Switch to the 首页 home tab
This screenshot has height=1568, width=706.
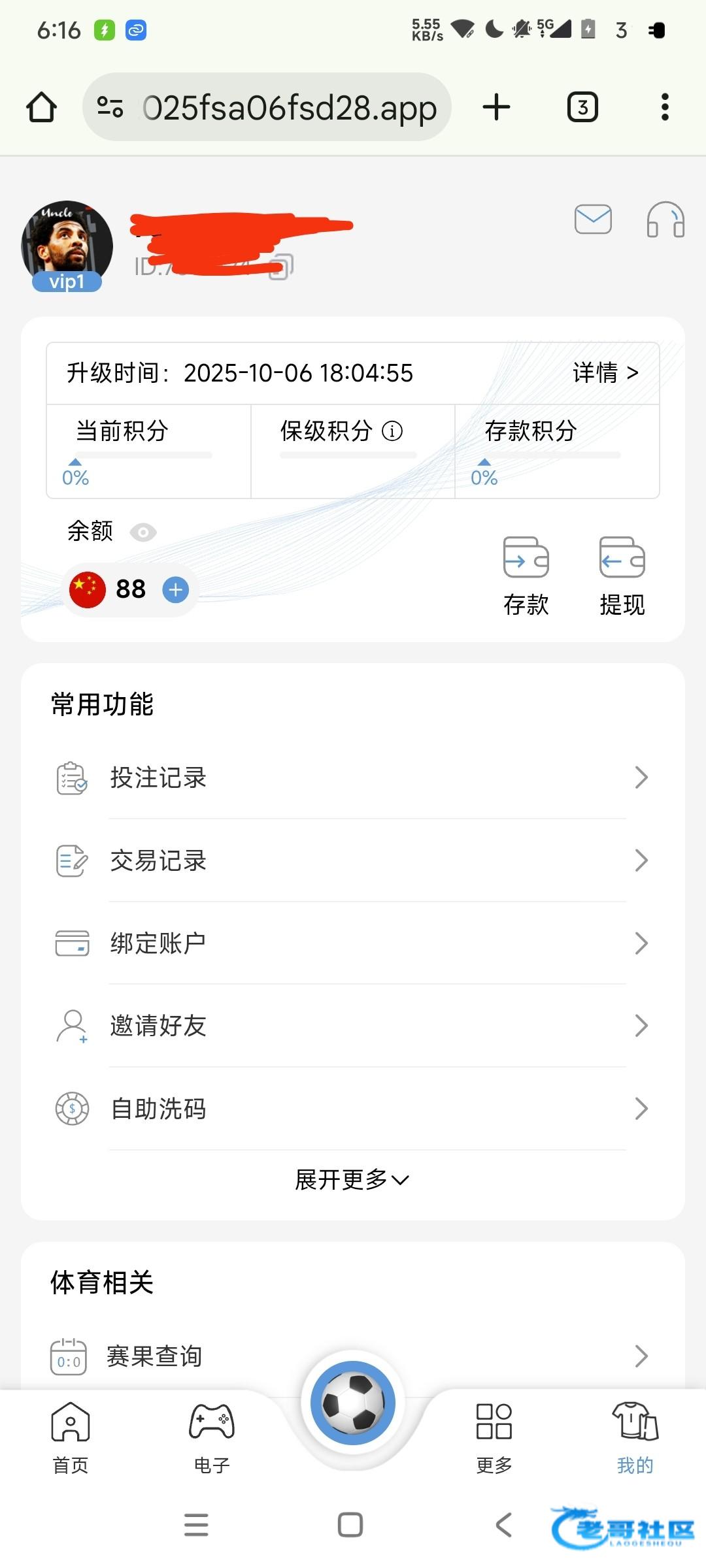[x=70, y=1437]
